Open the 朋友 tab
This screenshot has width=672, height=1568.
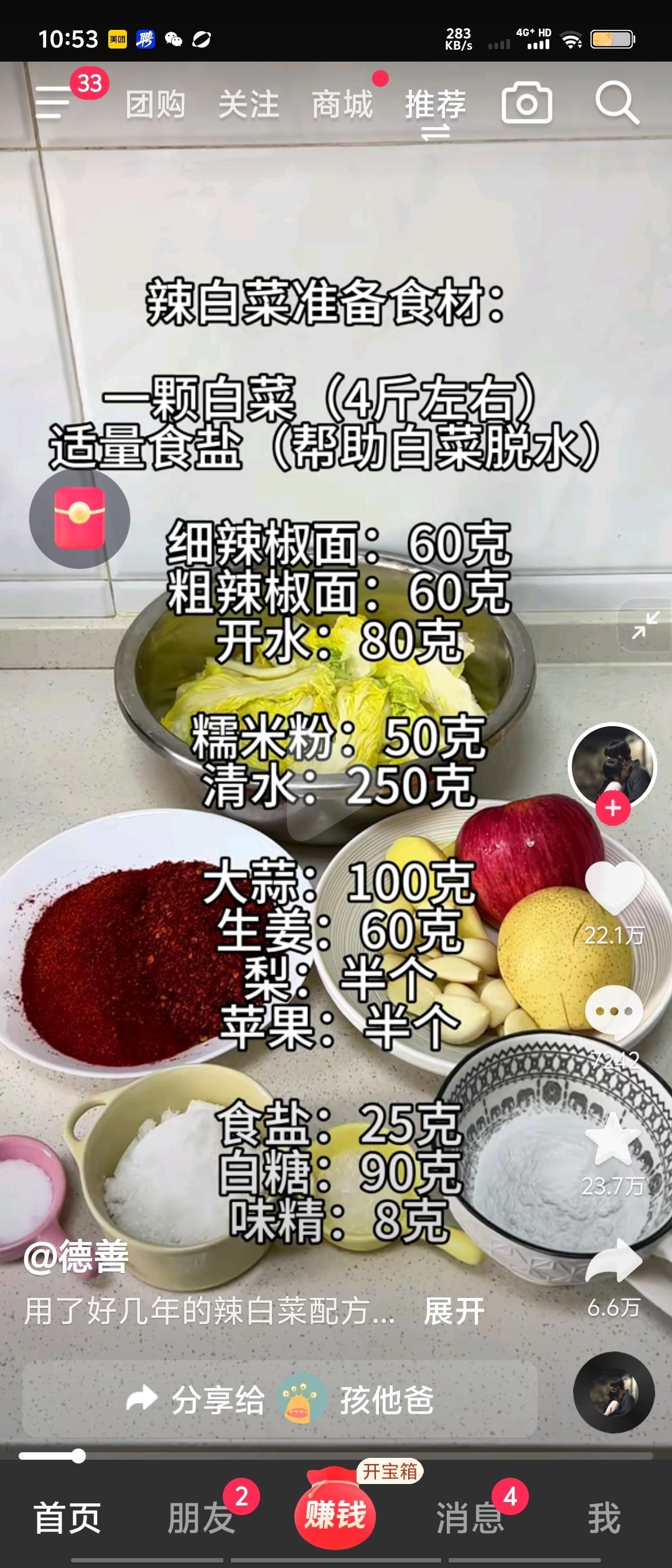pyautogui.click(x=201, y=1518)
